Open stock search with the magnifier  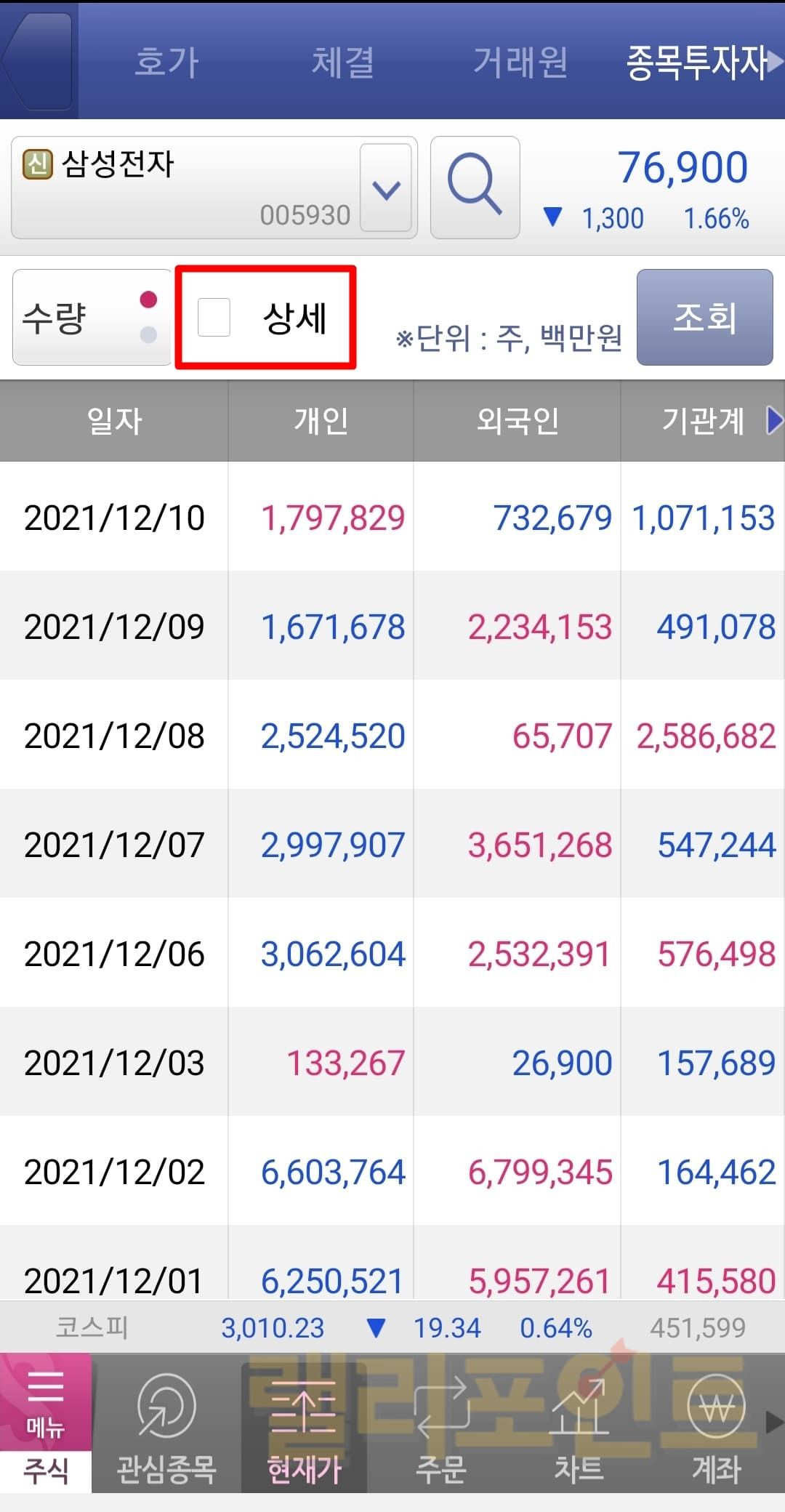[475, 188]
